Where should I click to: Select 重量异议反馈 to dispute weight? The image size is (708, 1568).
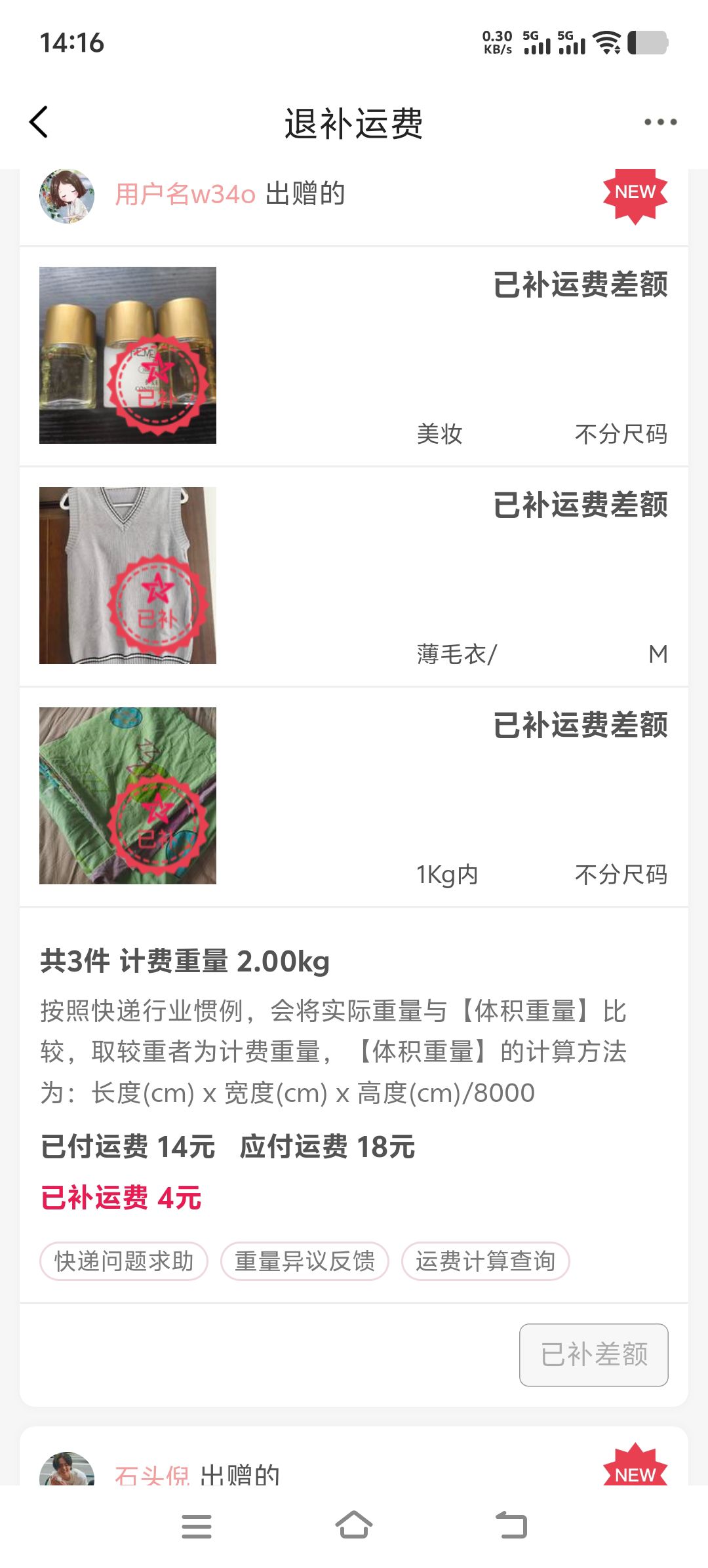click(305, 1261)
